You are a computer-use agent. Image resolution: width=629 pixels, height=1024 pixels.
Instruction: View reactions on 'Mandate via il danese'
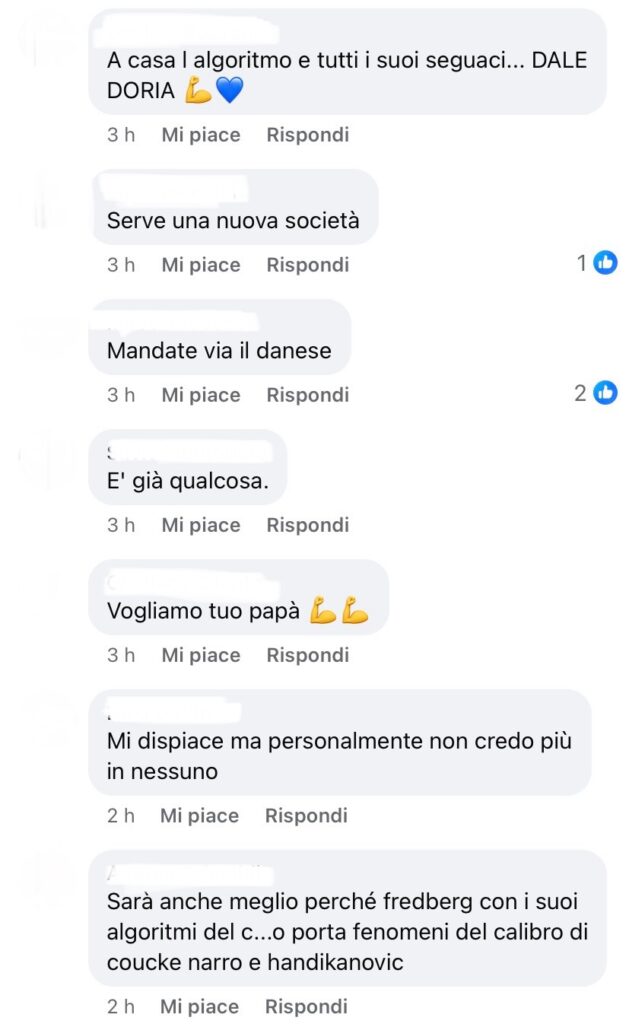pyautogui.click(x=596, y=393)
